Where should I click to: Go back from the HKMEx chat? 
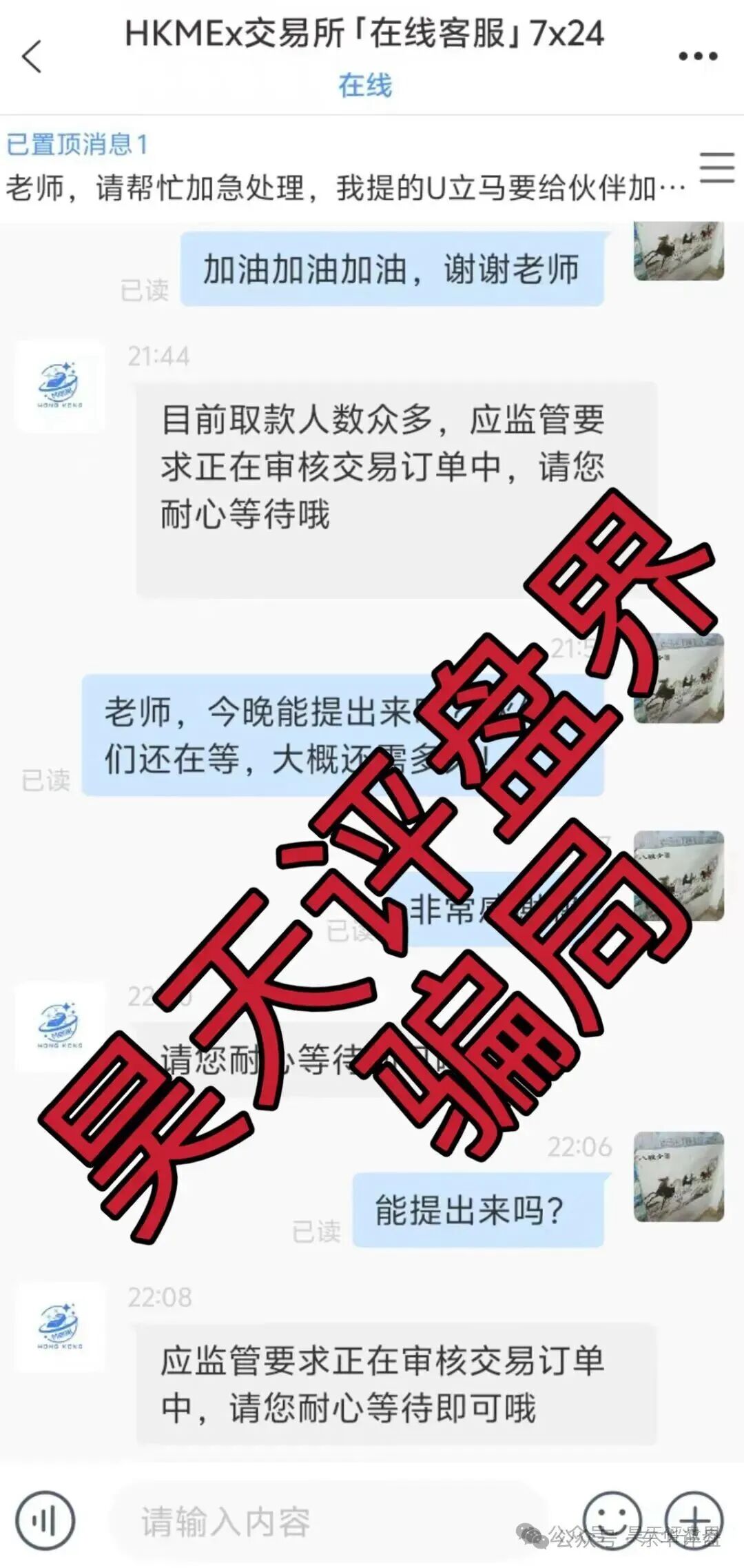(32, 56)
